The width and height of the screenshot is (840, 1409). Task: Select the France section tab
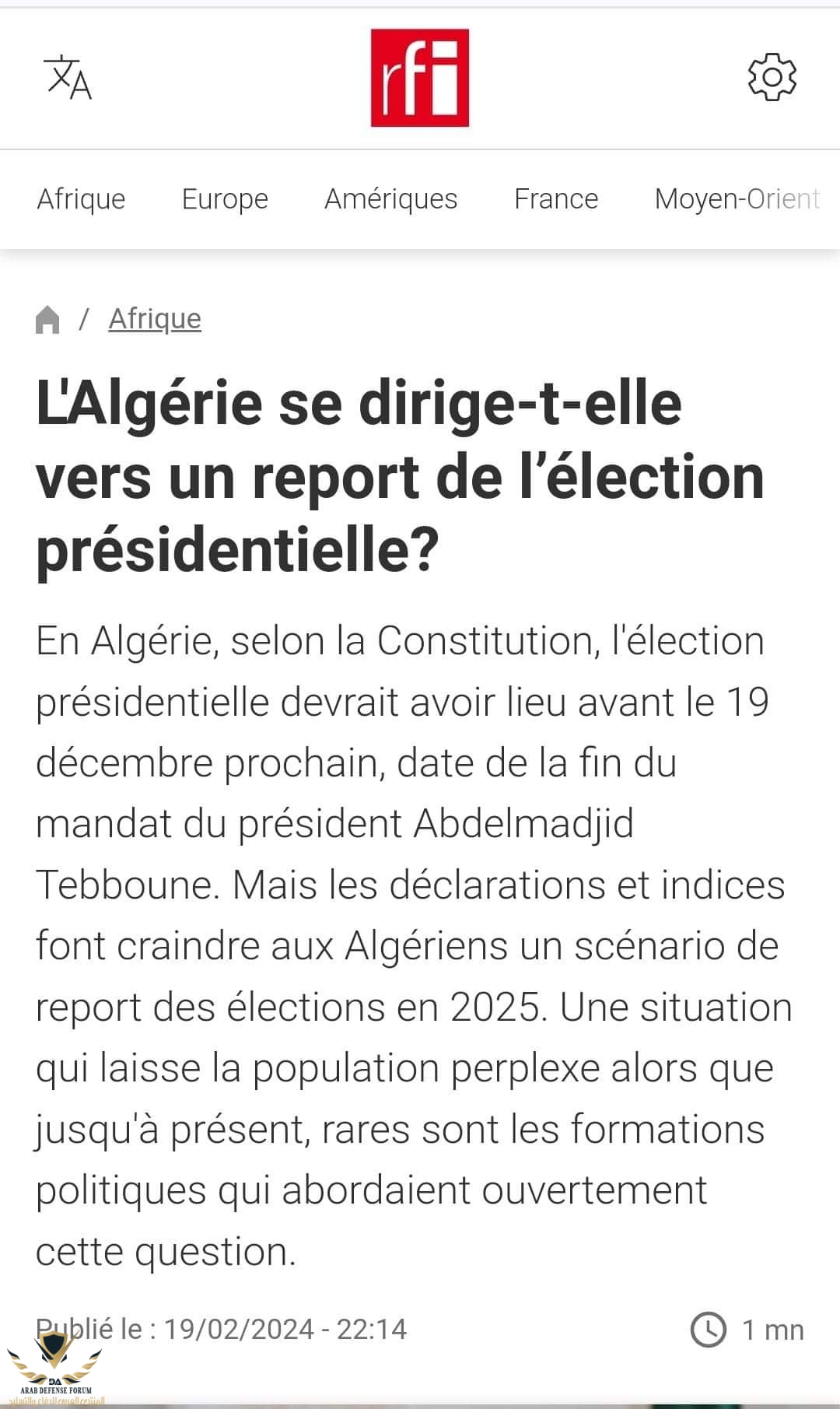tap(556, 199)
